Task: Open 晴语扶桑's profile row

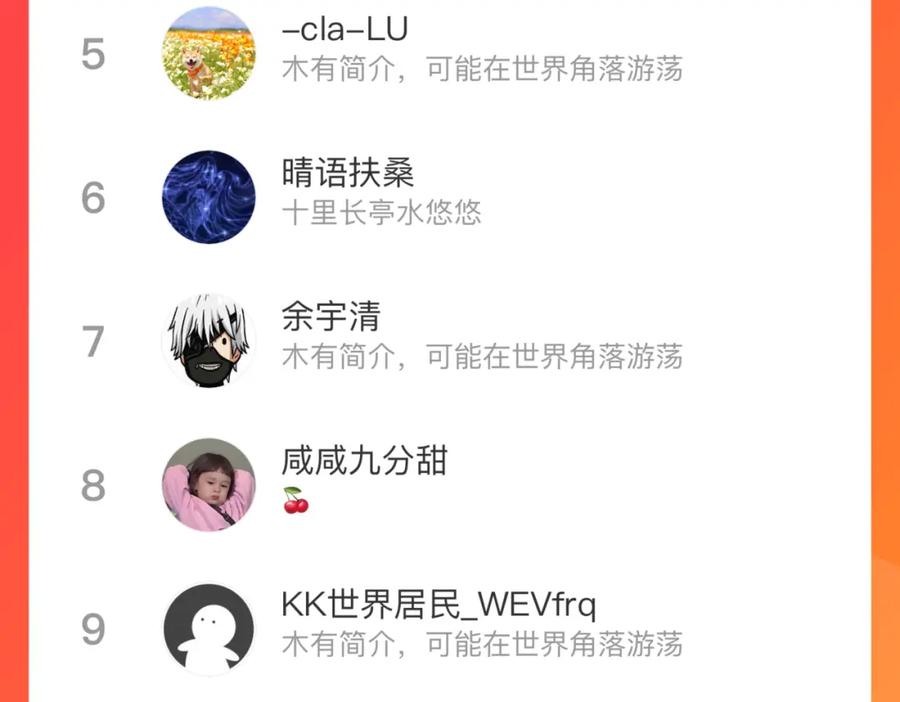Action: point(348,174)
